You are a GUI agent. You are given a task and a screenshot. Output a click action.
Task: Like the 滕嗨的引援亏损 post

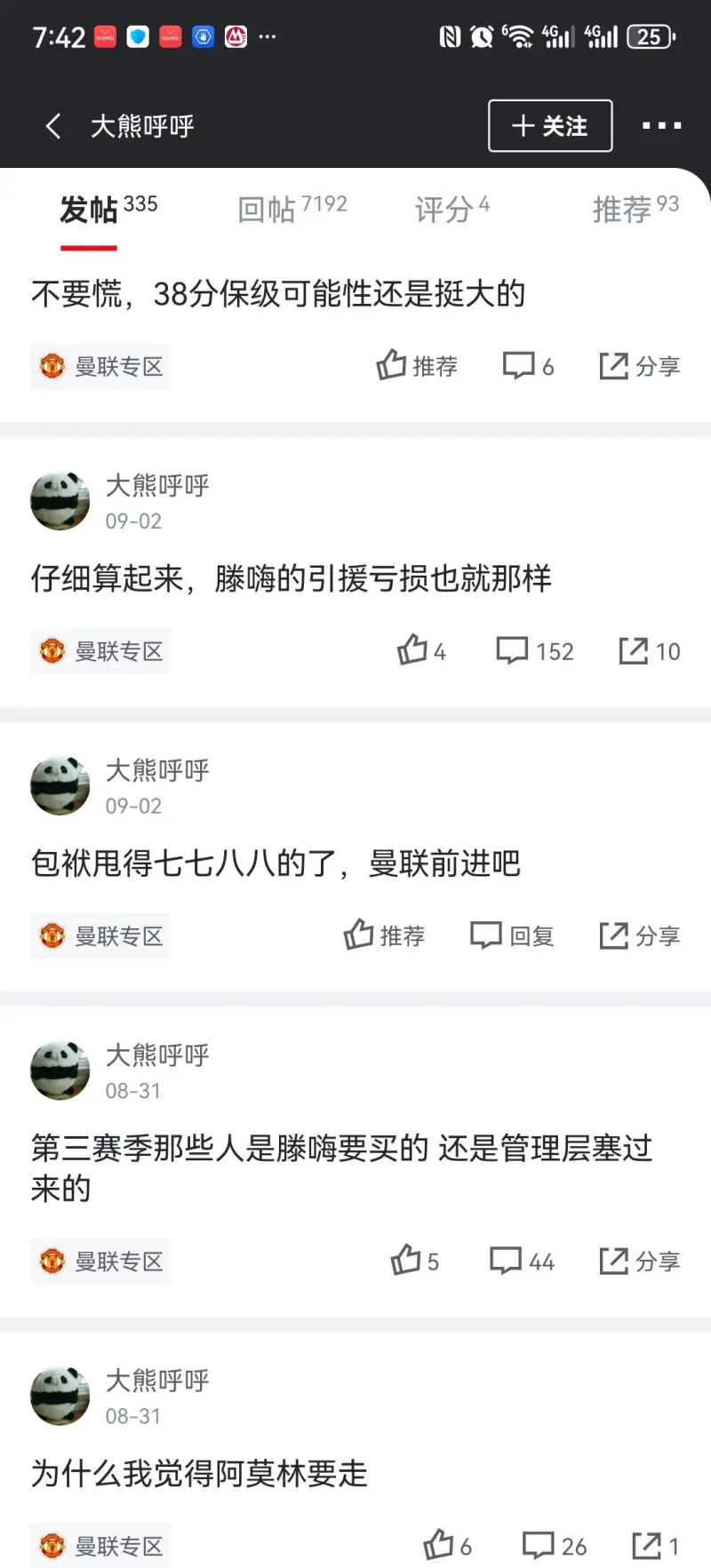[x=420, y=651]
